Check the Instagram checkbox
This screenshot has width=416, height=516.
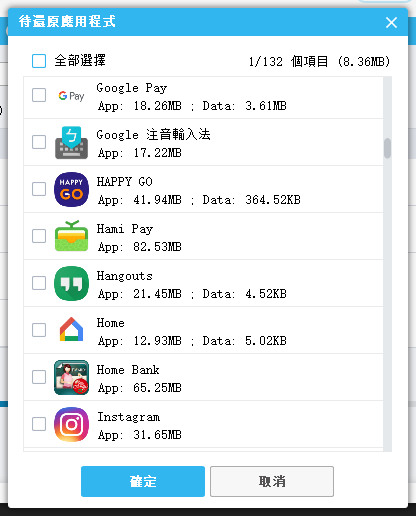[x=39, y=424]
